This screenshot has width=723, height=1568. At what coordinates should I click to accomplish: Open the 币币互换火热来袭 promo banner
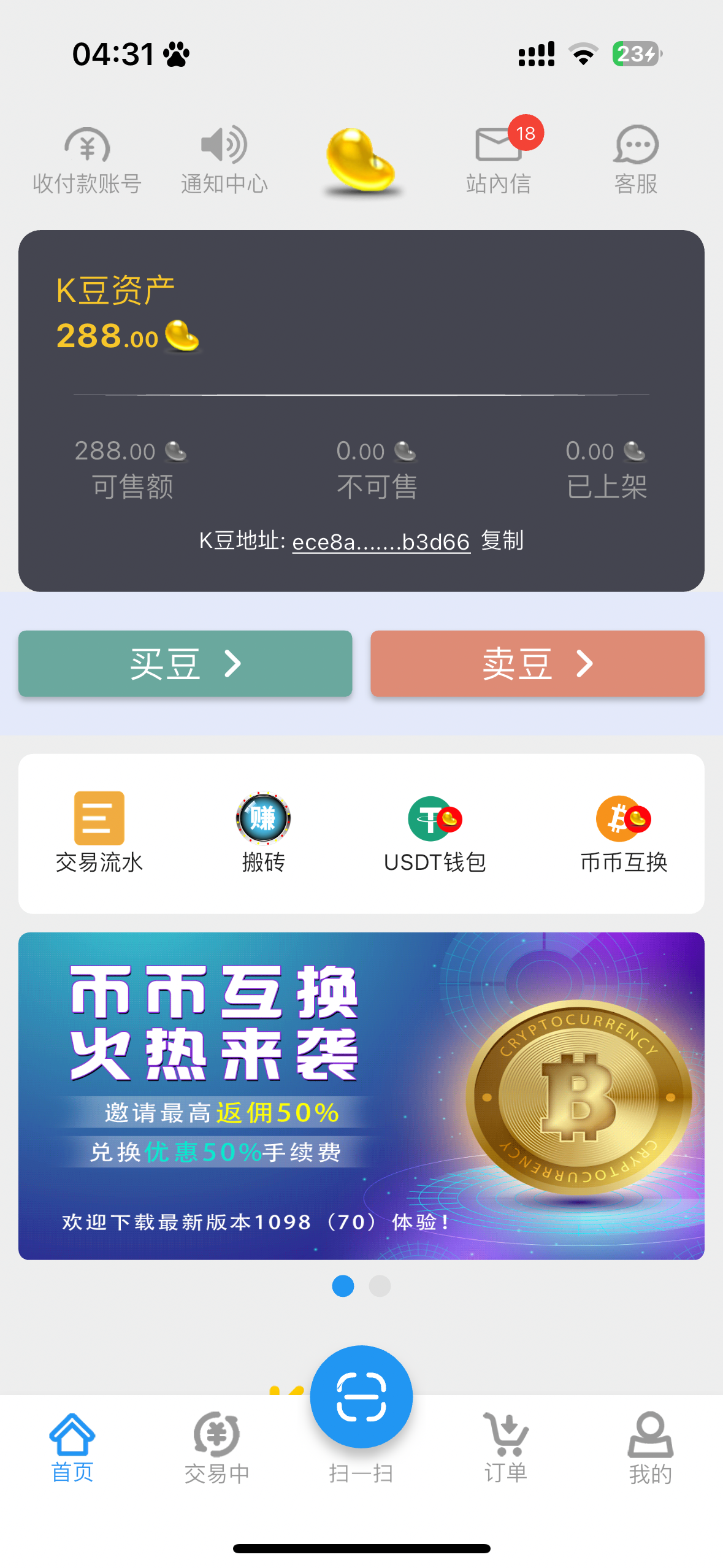(361, 1096)
